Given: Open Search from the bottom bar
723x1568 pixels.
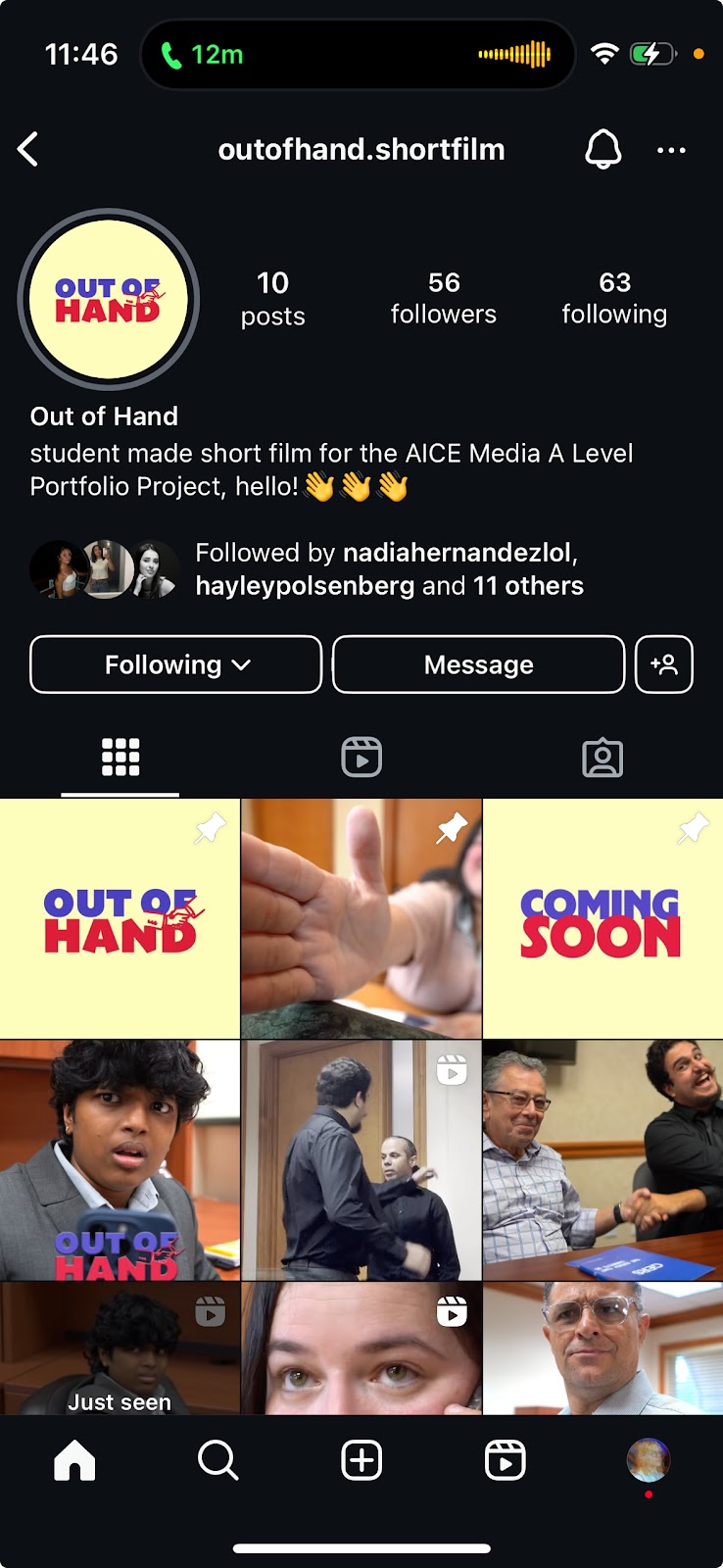Looking at the screenshot, I should (217, 1460).
